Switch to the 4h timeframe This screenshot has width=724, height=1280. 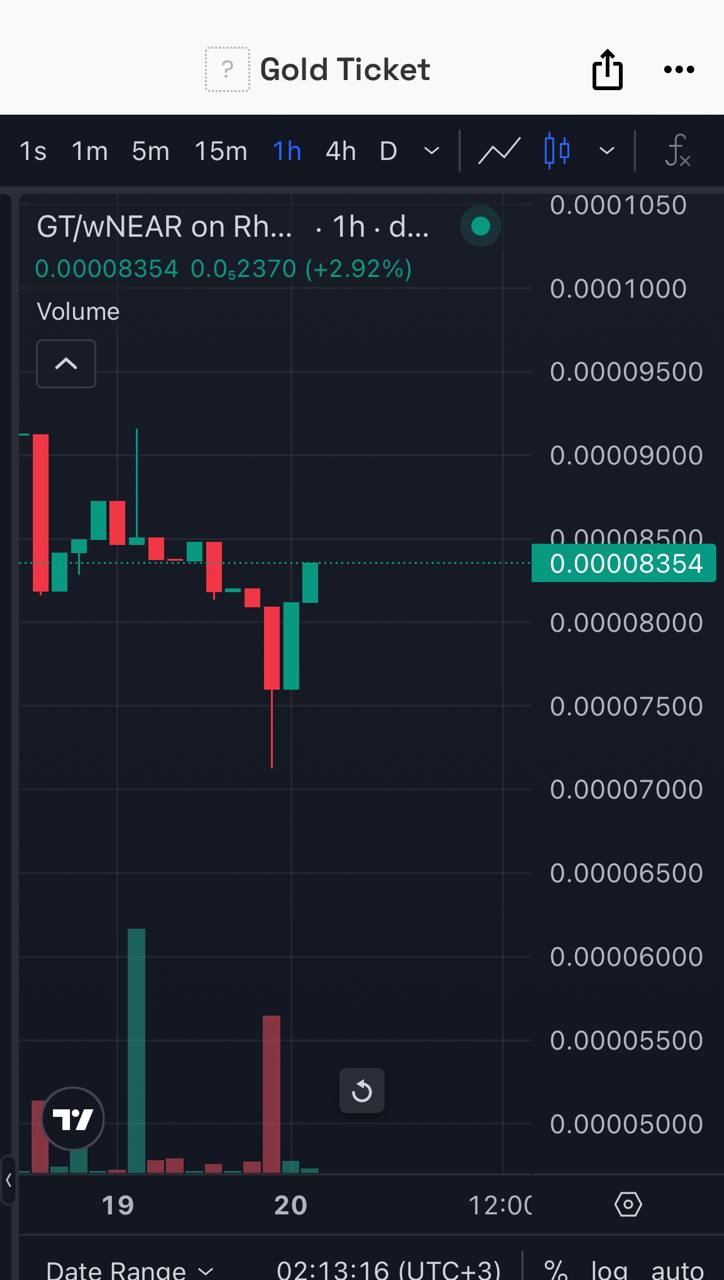pos(340,151)
